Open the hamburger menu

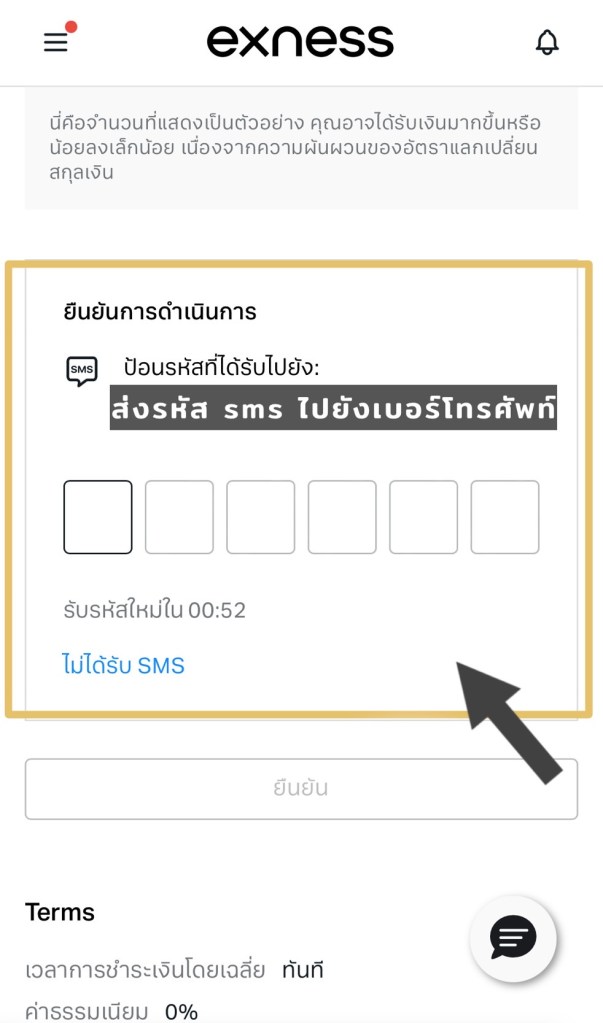56,42
